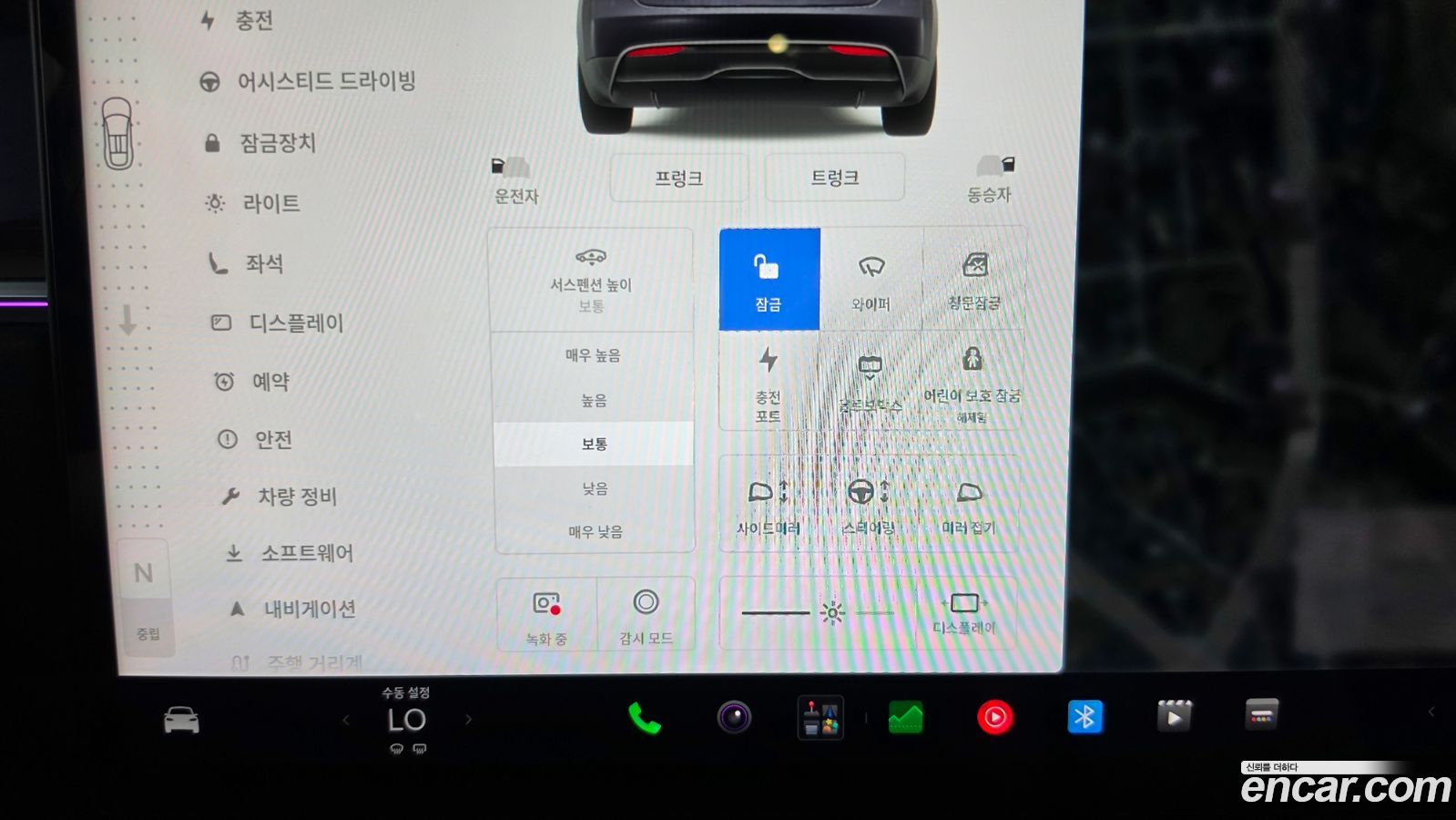The image size is (1456, 820).
Task: Open the 충전 포트 charge port
Action: 769,382
